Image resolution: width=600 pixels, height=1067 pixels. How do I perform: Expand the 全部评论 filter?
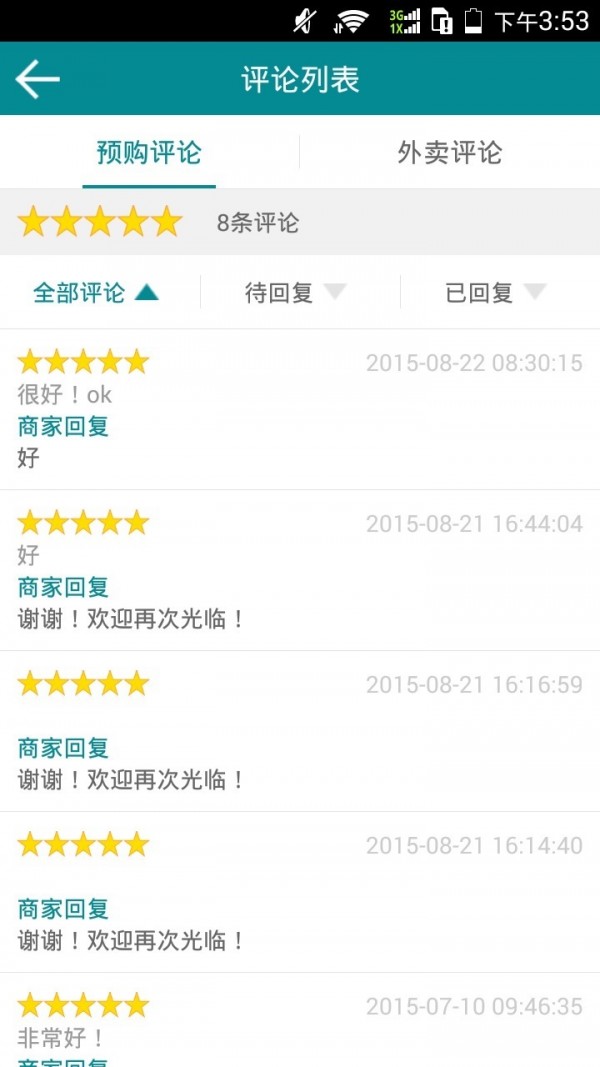[96, 293]
